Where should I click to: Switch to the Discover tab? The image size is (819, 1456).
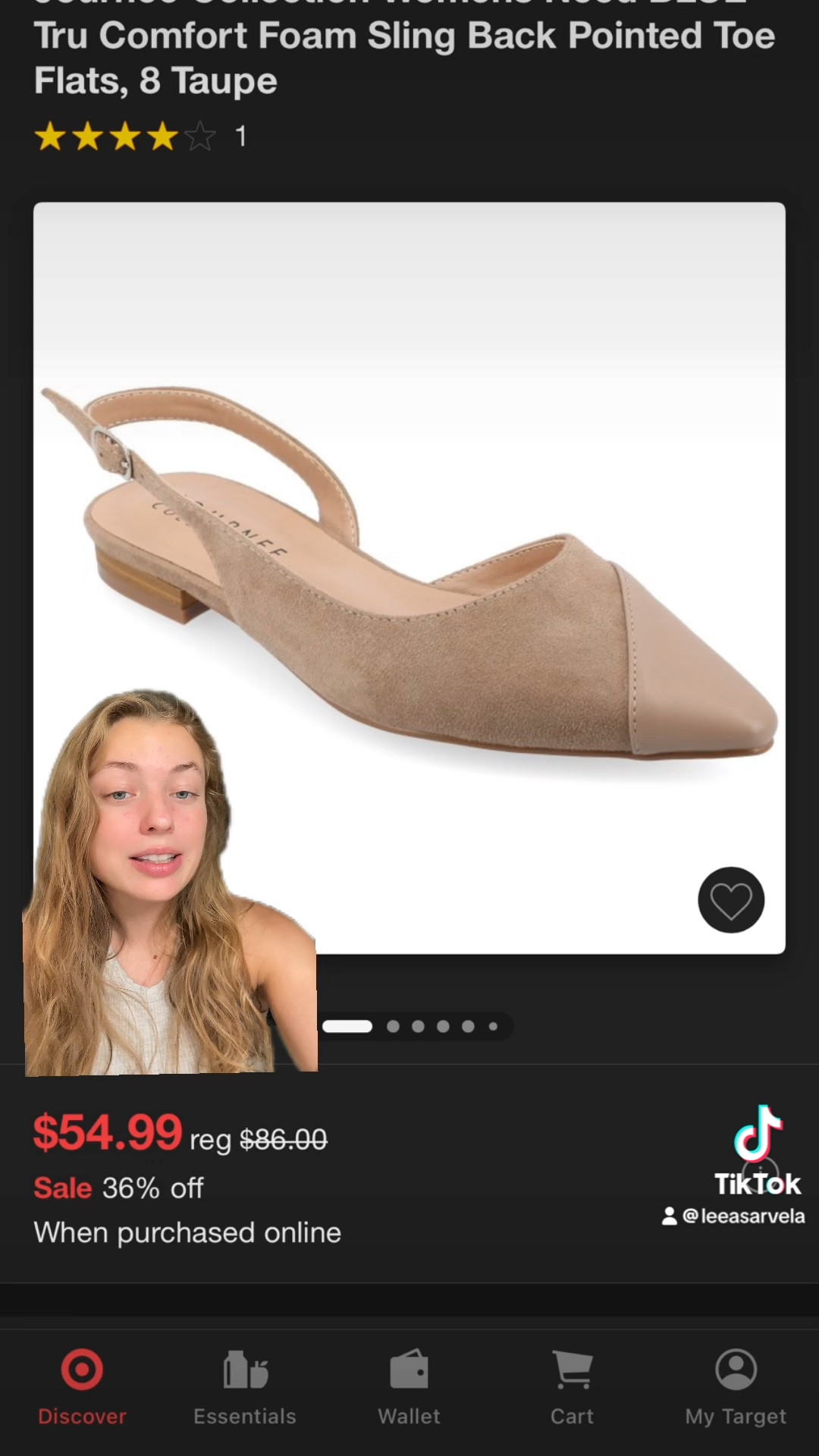pyautogui.click(x=82, y=1387)
